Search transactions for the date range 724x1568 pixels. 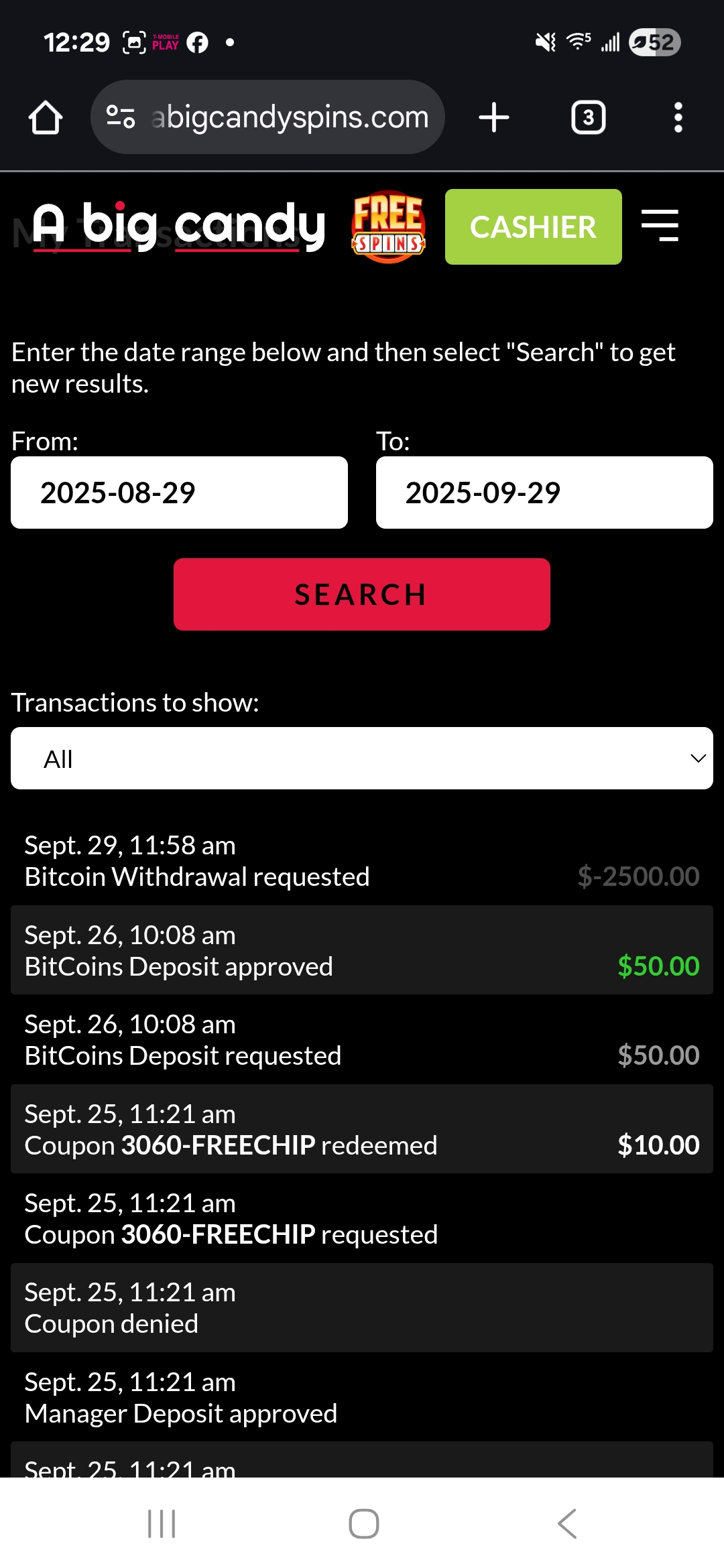click(361, 594)
